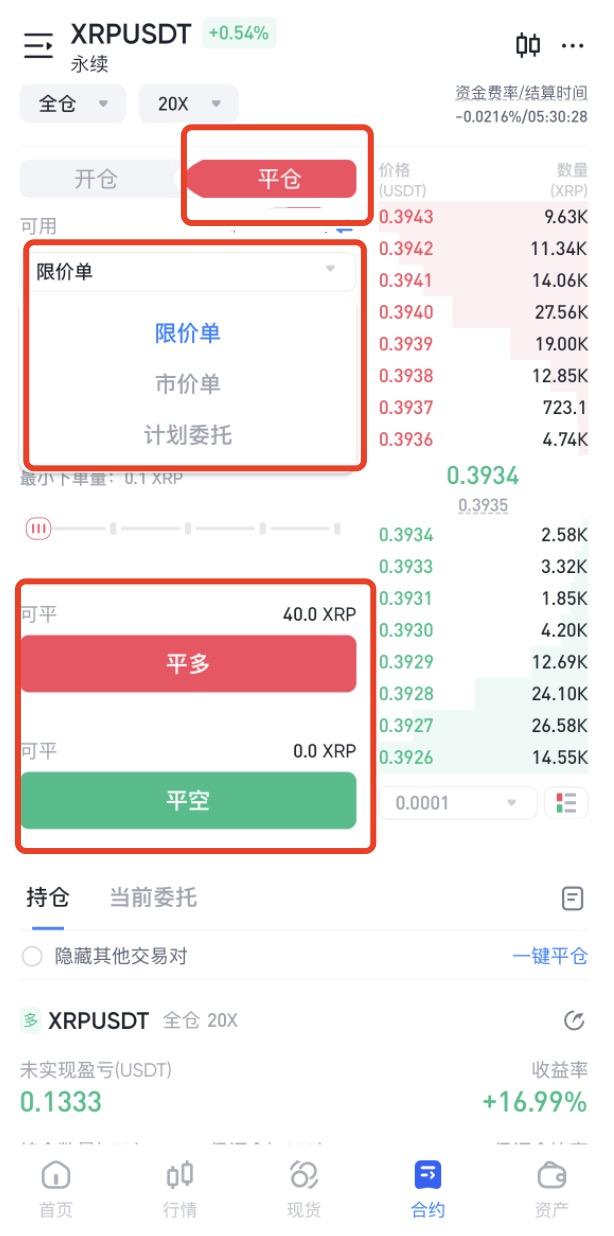Open the order history icon beside 当前委托
This screenshot has width=614, height=1236.
(572, 898)
